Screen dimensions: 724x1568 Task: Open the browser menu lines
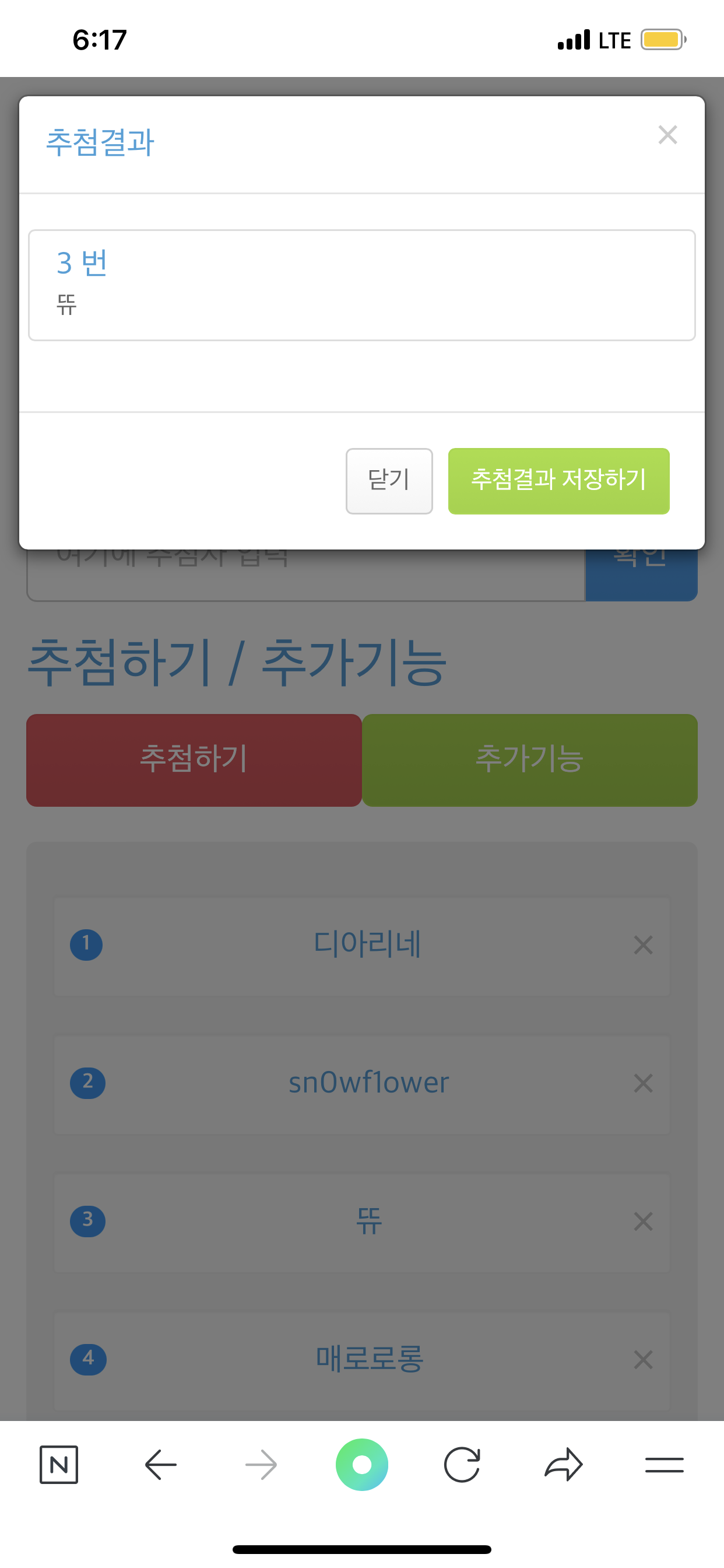[x=664, y=1464]
